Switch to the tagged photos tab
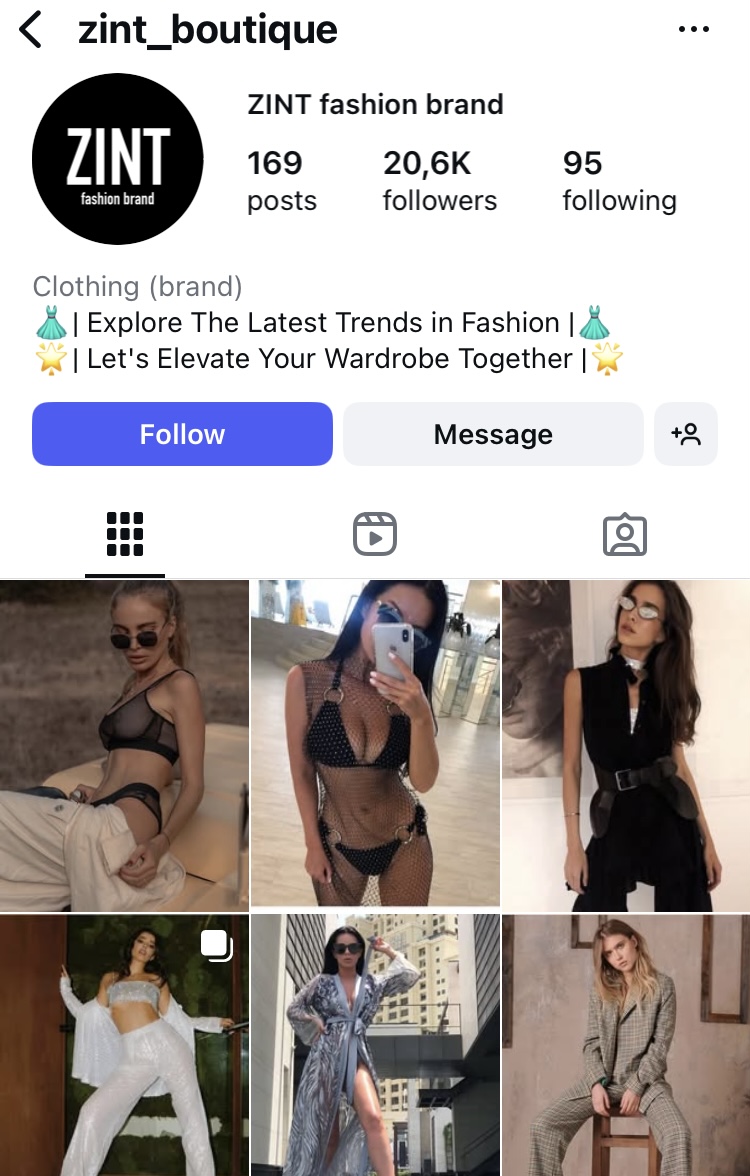The width and height of the screenshot is (750, 1176). tap(625, 534)
